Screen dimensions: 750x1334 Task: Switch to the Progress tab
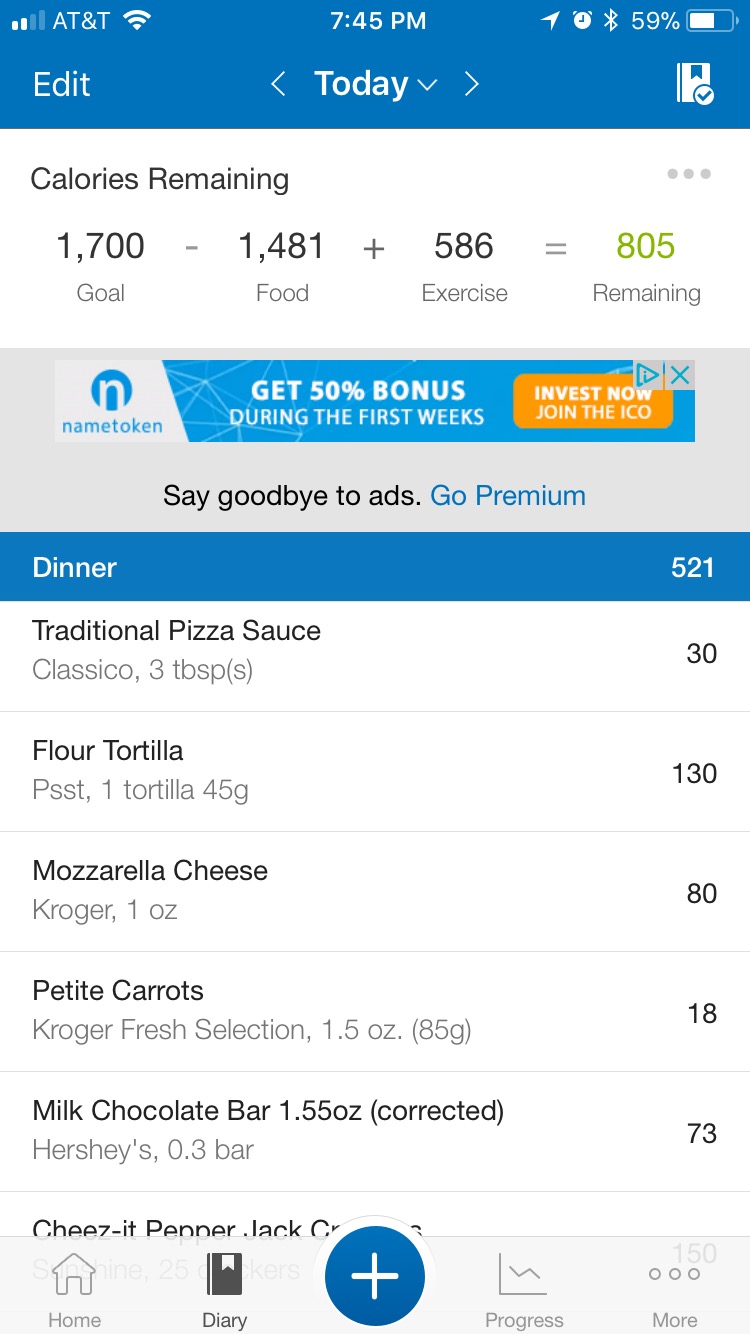pos(524,1290)
